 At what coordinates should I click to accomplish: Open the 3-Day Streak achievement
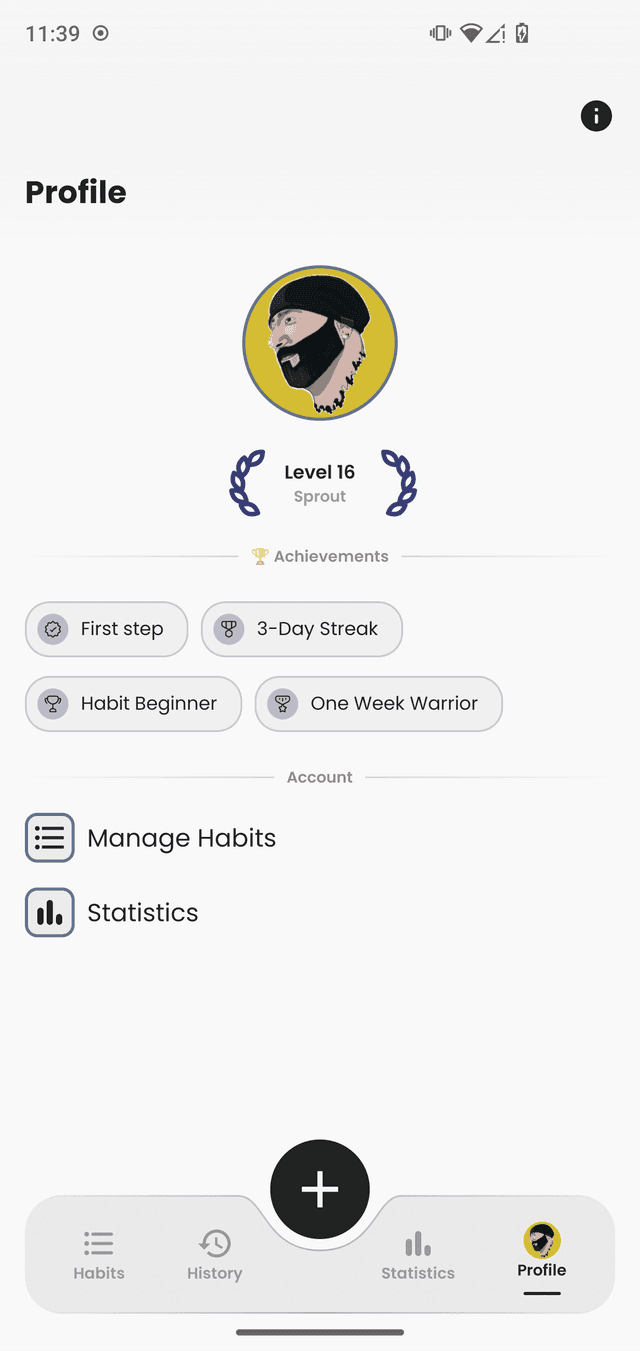[301, 629]
